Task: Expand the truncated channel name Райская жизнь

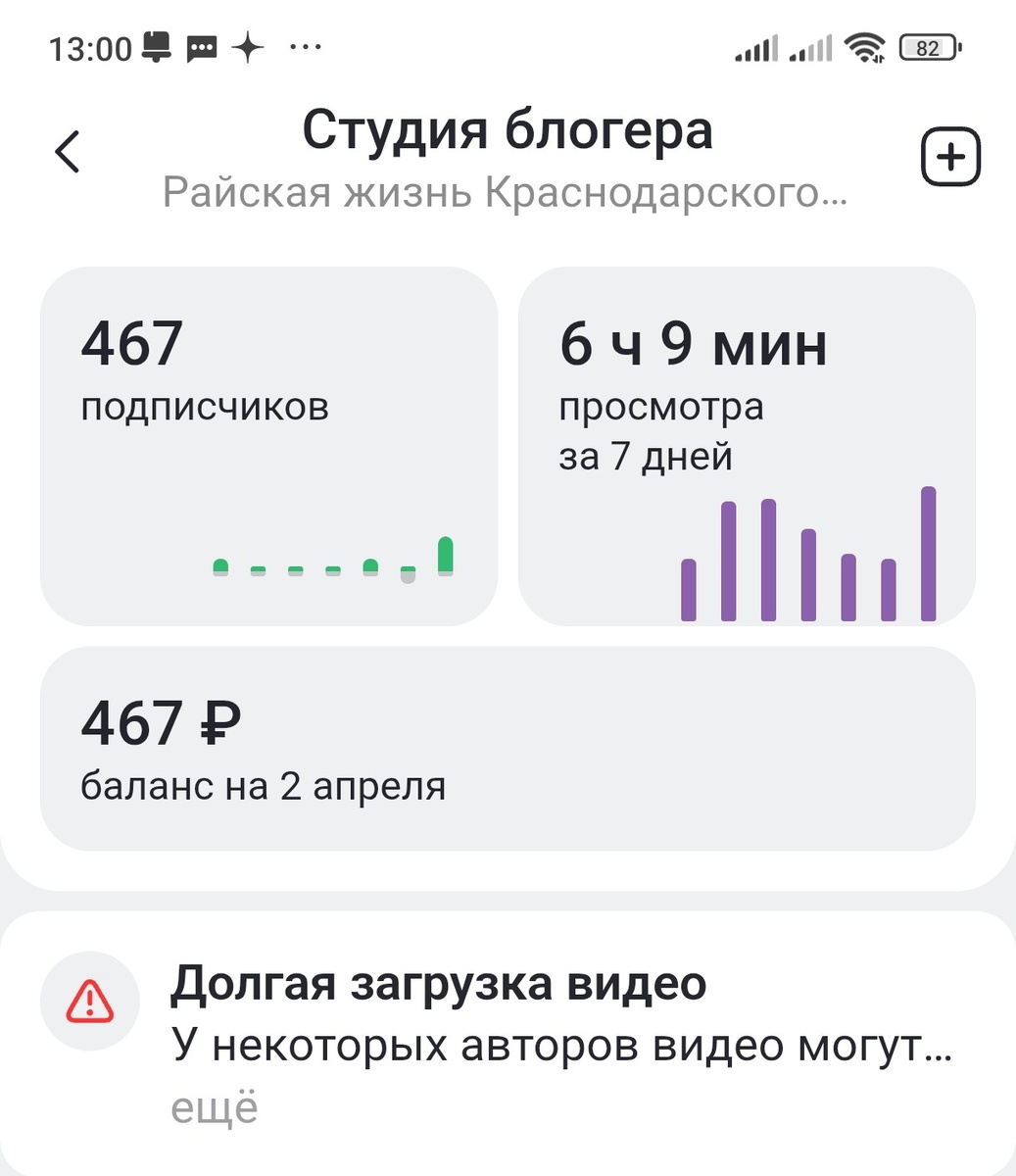Action: click(x=506, y=192)
